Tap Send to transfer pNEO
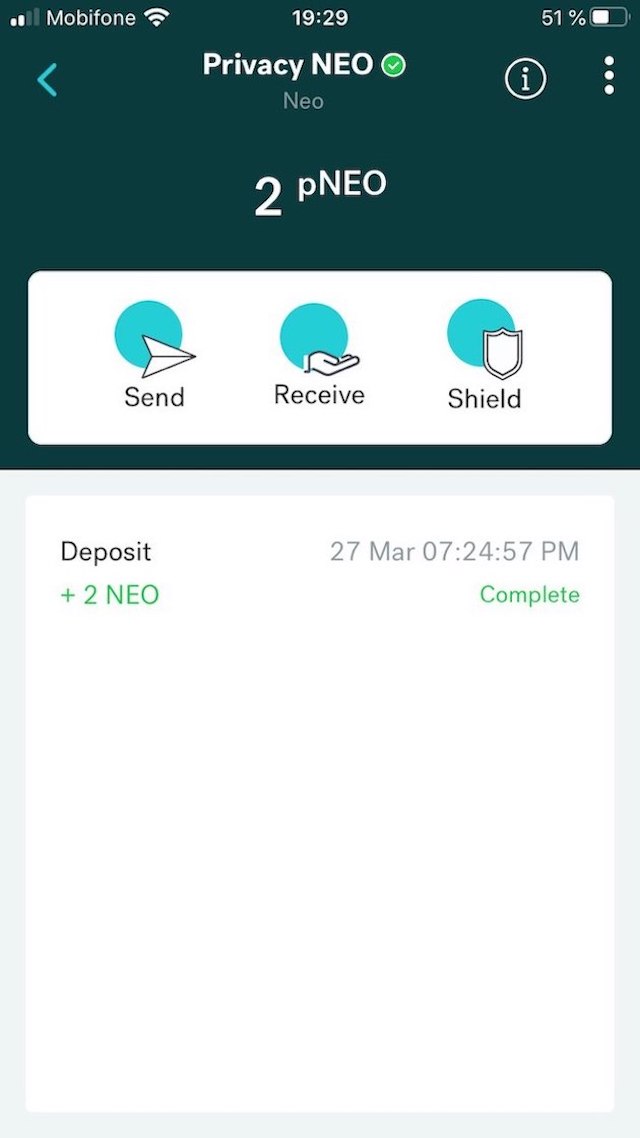This screenshot has width=640, height=1138. pyautogui.click(x=155, y=355)
